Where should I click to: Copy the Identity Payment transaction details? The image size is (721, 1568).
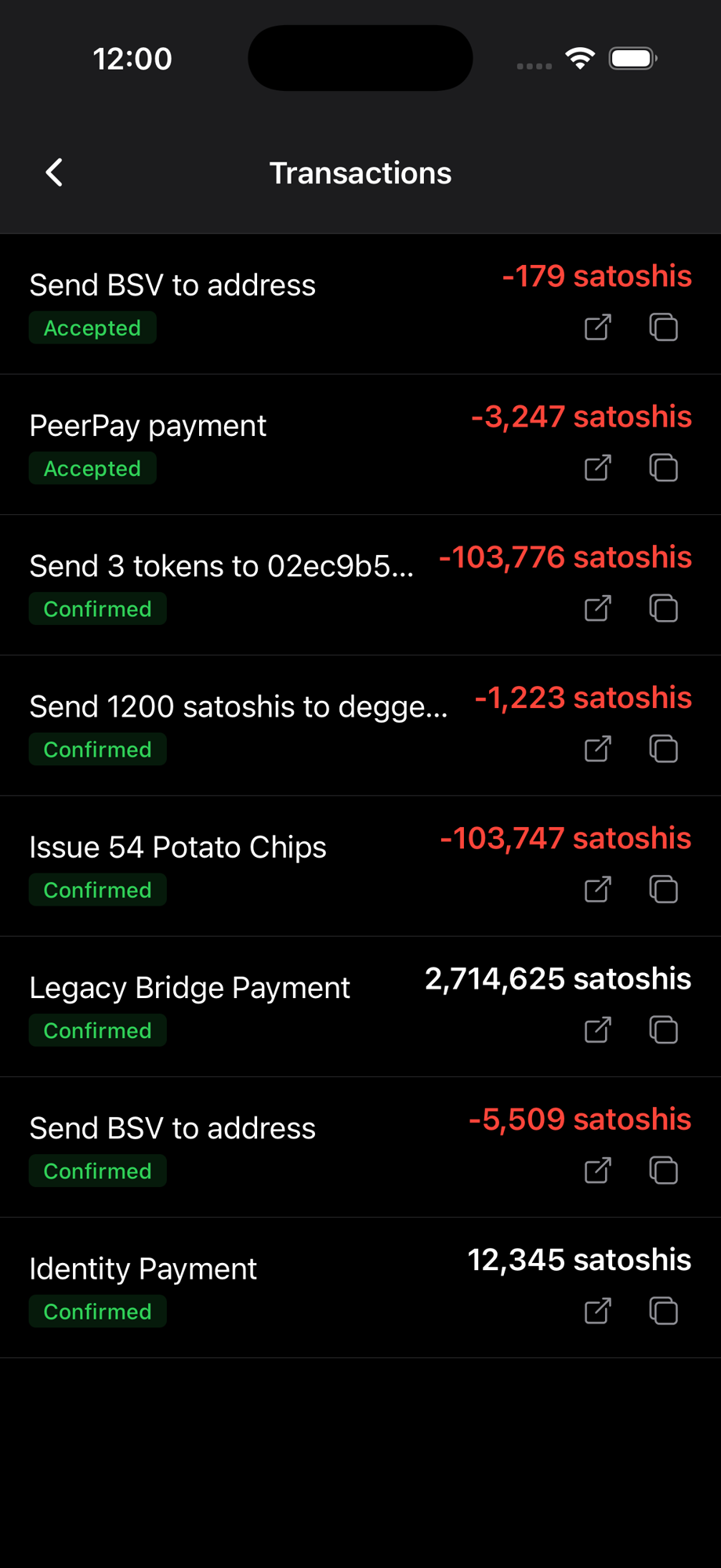[x=663, y=1311]
